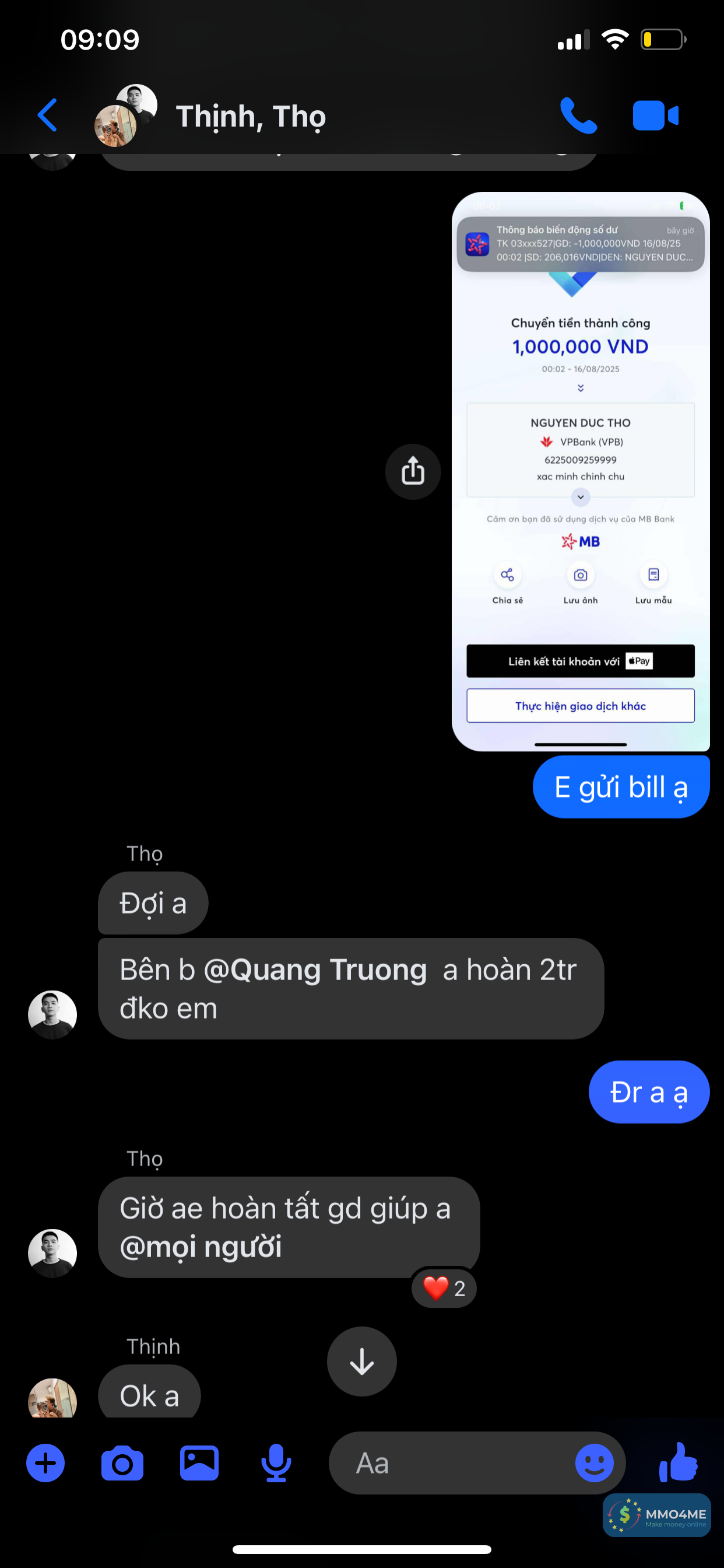Start a video call with the group
This screenshot has height=1568, width=724.
(x=655, y=115)
